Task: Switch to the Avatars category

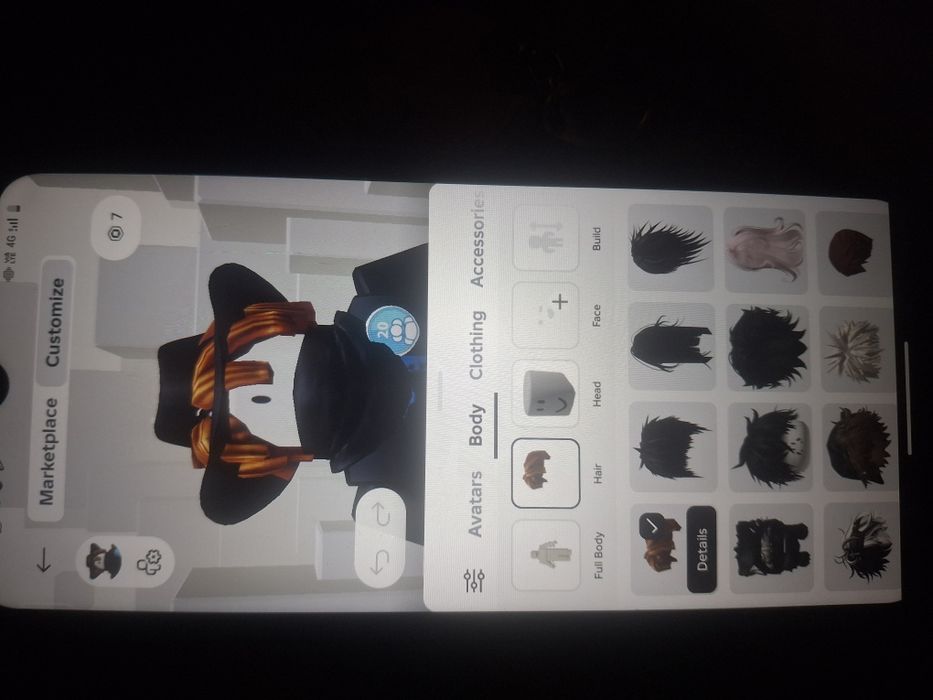Action: tap(476, 504)
